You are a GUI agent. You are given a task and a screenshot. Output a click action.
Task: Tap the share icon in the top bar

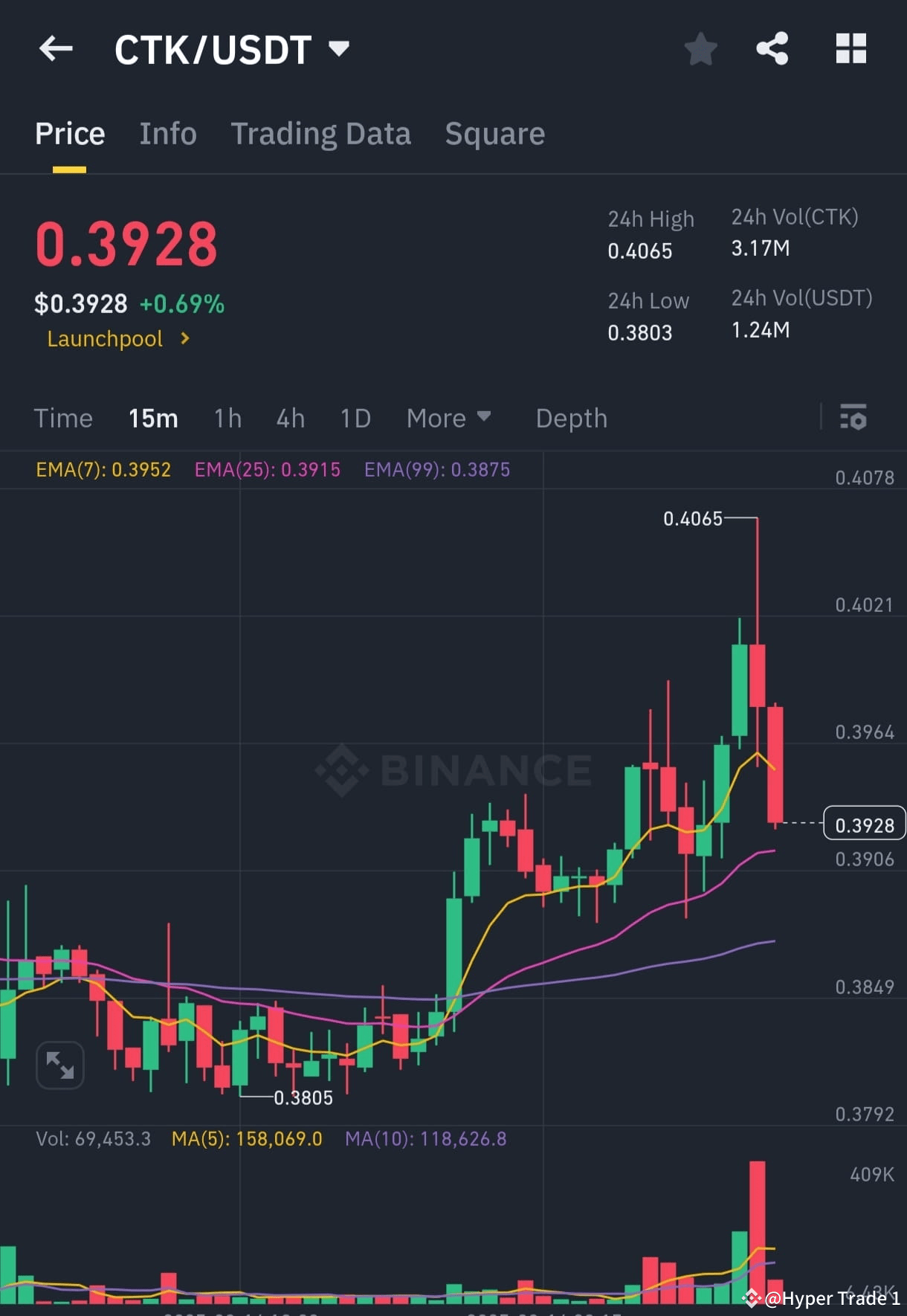[x=772, y=48]
